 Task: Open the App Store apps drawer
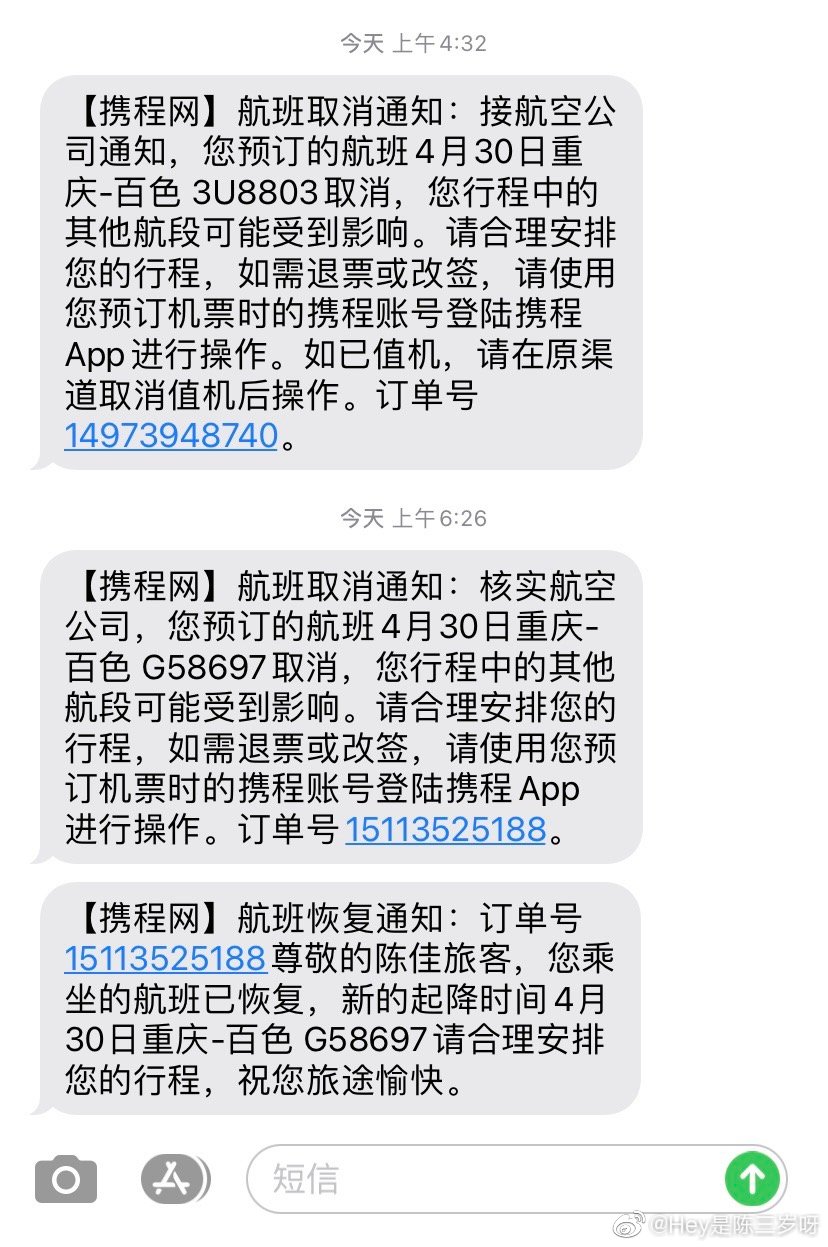[174, 1180]
